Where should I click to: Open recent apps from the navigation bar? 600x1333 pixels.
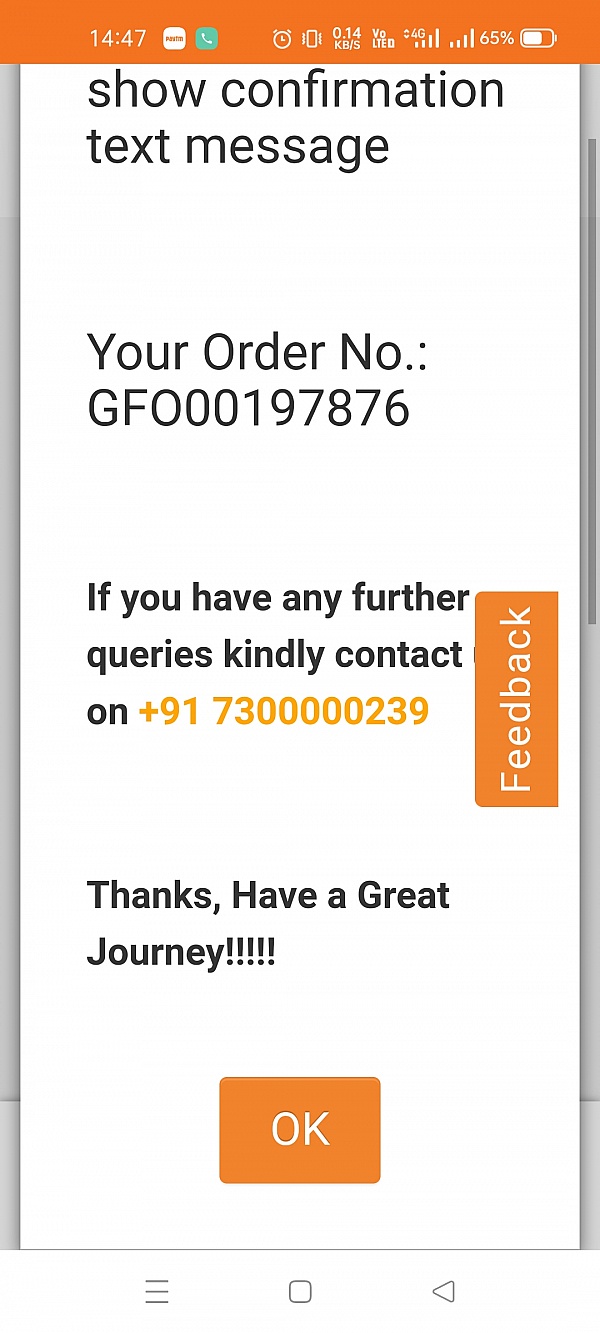[157, 1292]
